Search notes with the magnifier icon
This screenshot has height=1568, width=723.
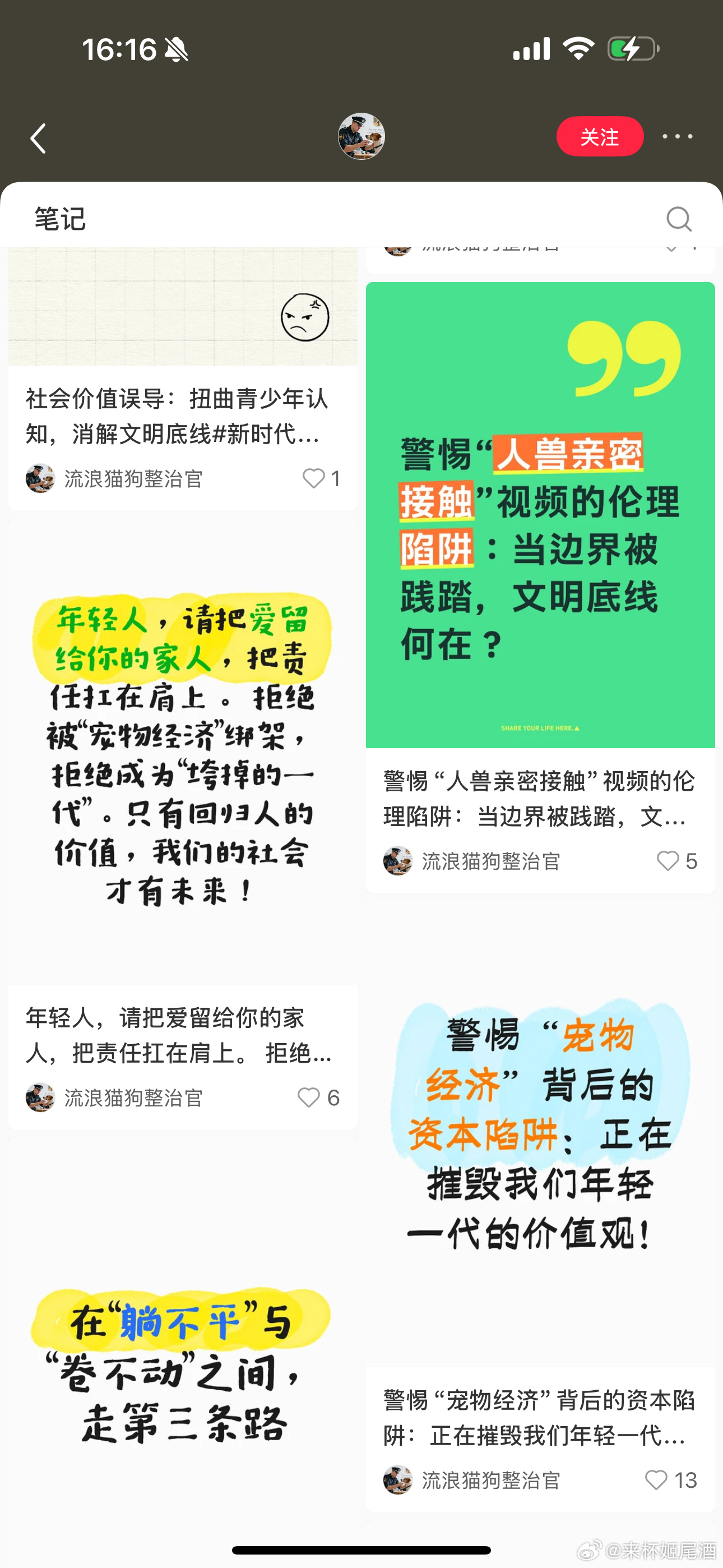(679, 219)
